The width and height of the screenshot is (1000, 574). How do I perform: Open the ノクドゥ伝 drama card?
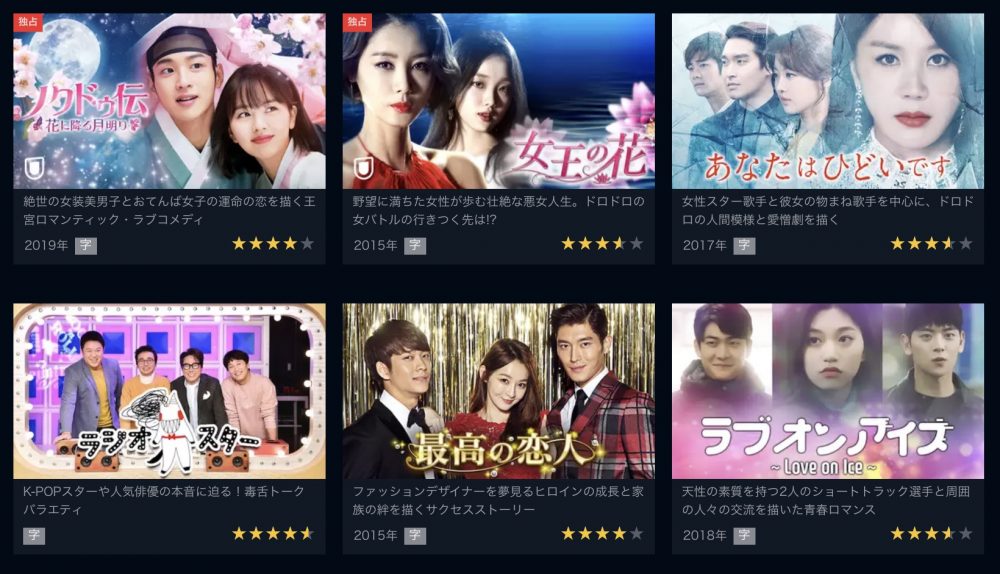169,102
